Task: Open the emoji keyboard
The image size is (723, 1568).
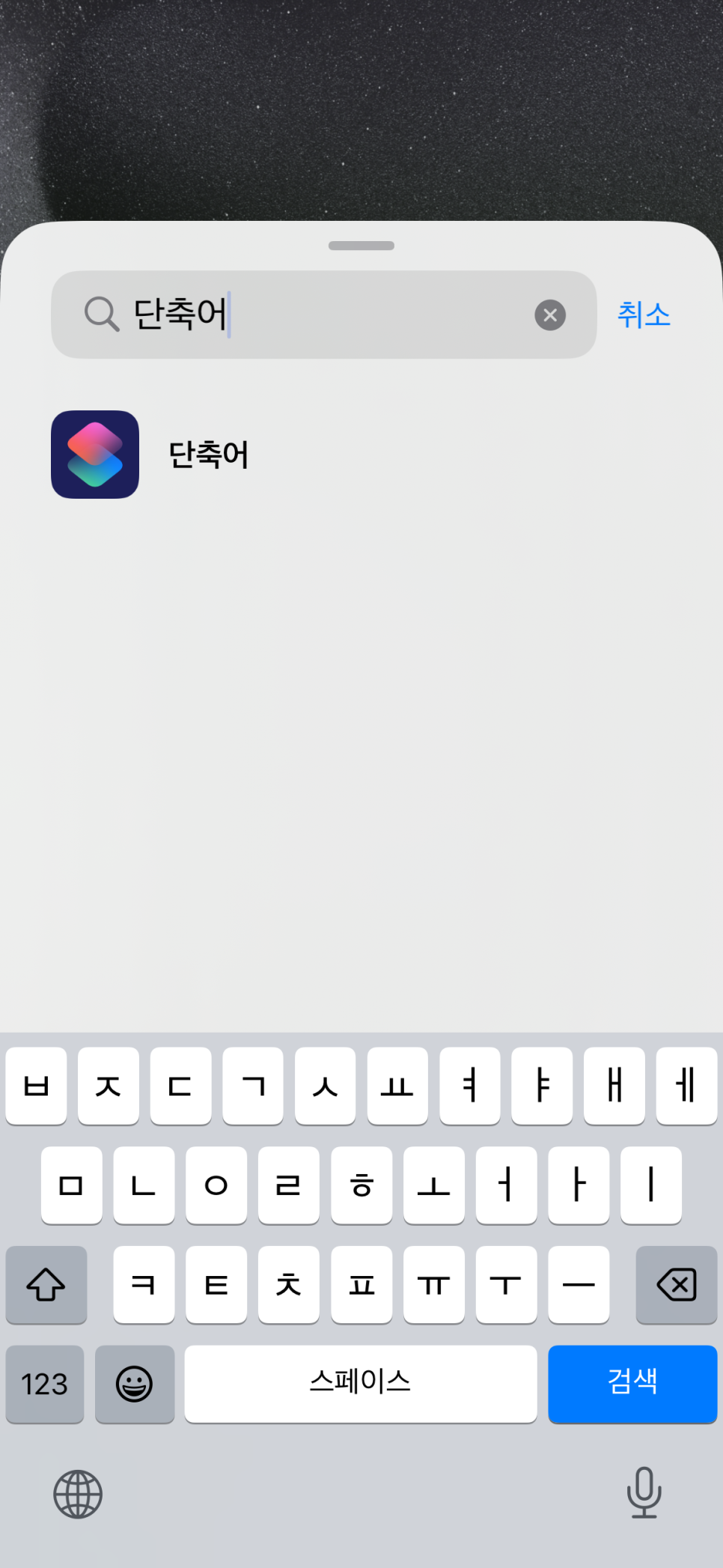Action: pyautogui.click(x=135, y=1384)
